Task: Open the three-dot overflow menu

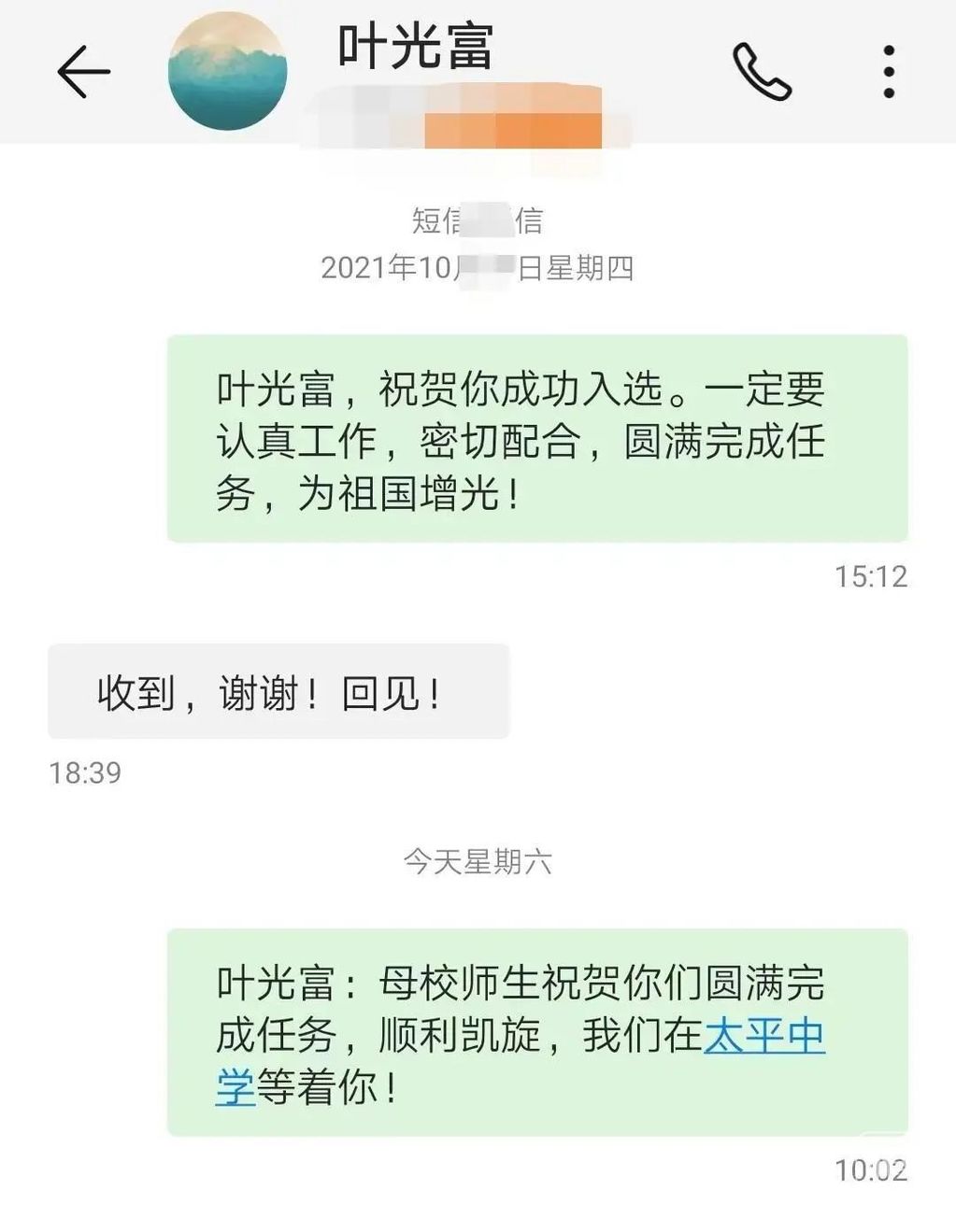Action: (888, 71)
